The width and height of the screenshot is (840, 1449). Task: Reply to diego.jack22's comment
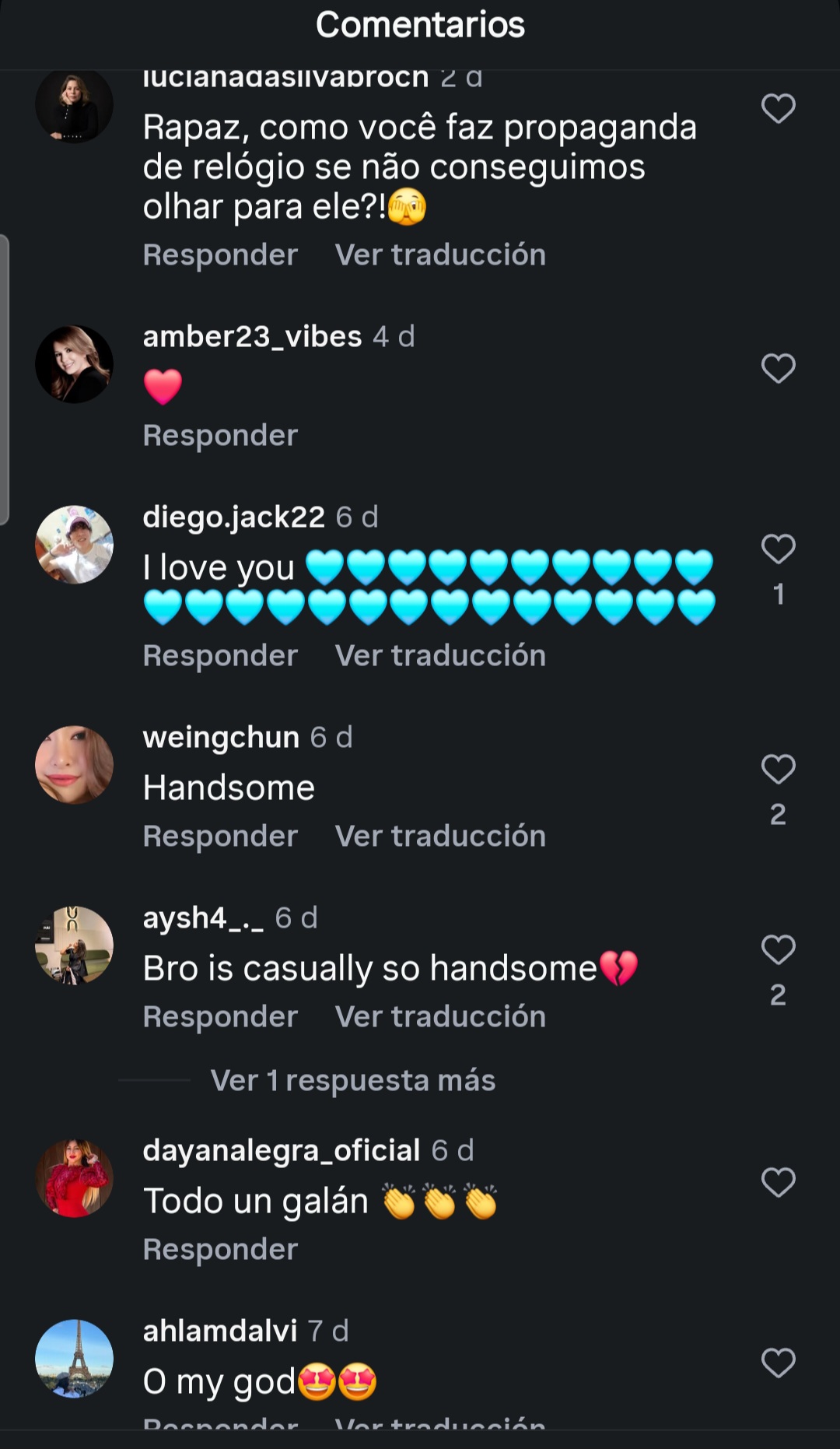(220, 656)
